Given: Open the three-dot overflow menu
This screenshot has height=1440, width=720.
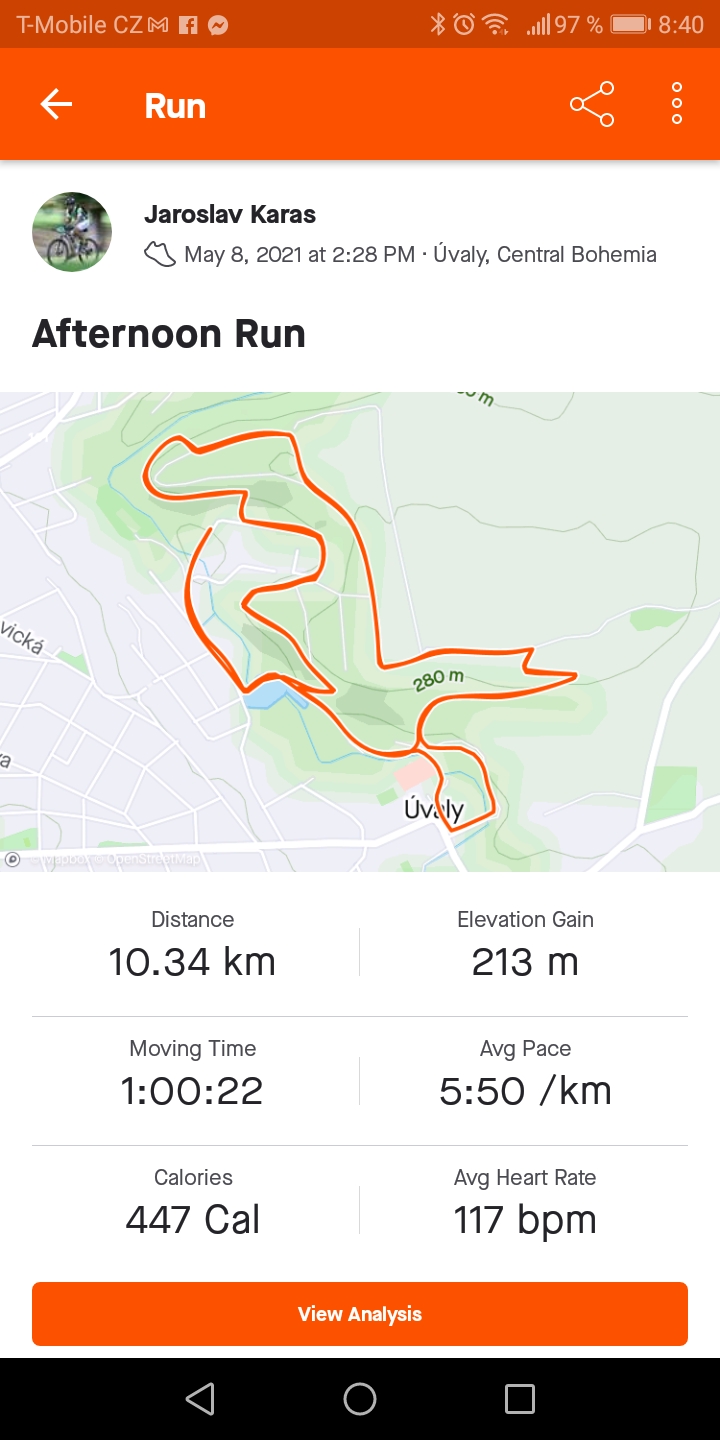Looking at the screenshot, I should [x=677, y=104].
